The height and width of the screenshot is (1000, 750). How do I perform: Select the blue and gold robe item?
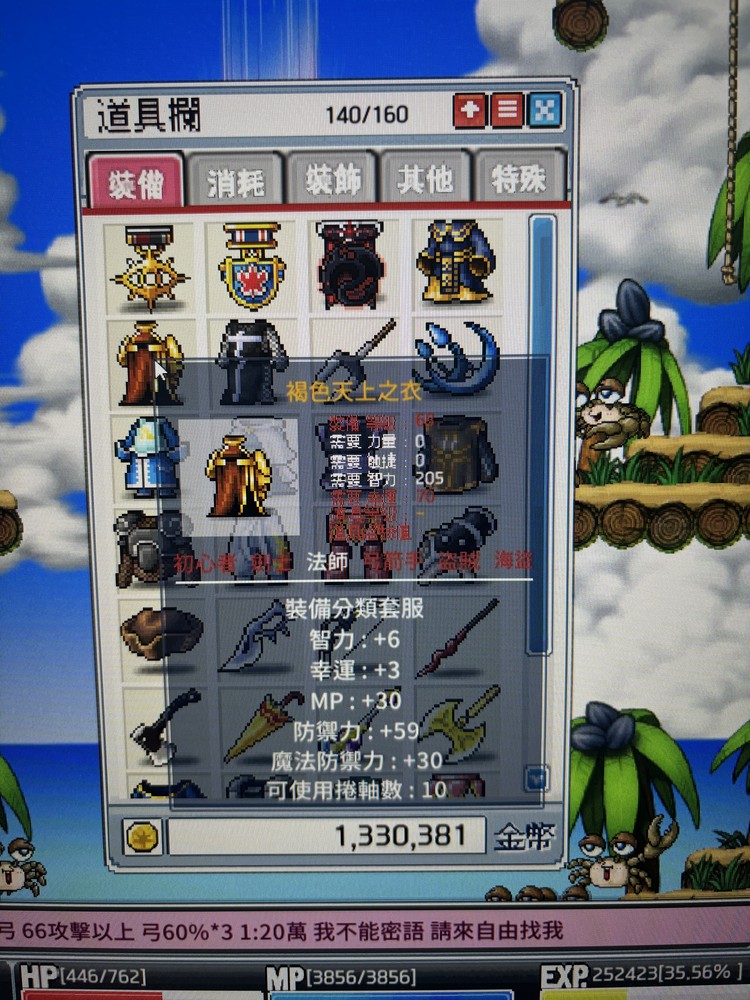tap(456, 263)
